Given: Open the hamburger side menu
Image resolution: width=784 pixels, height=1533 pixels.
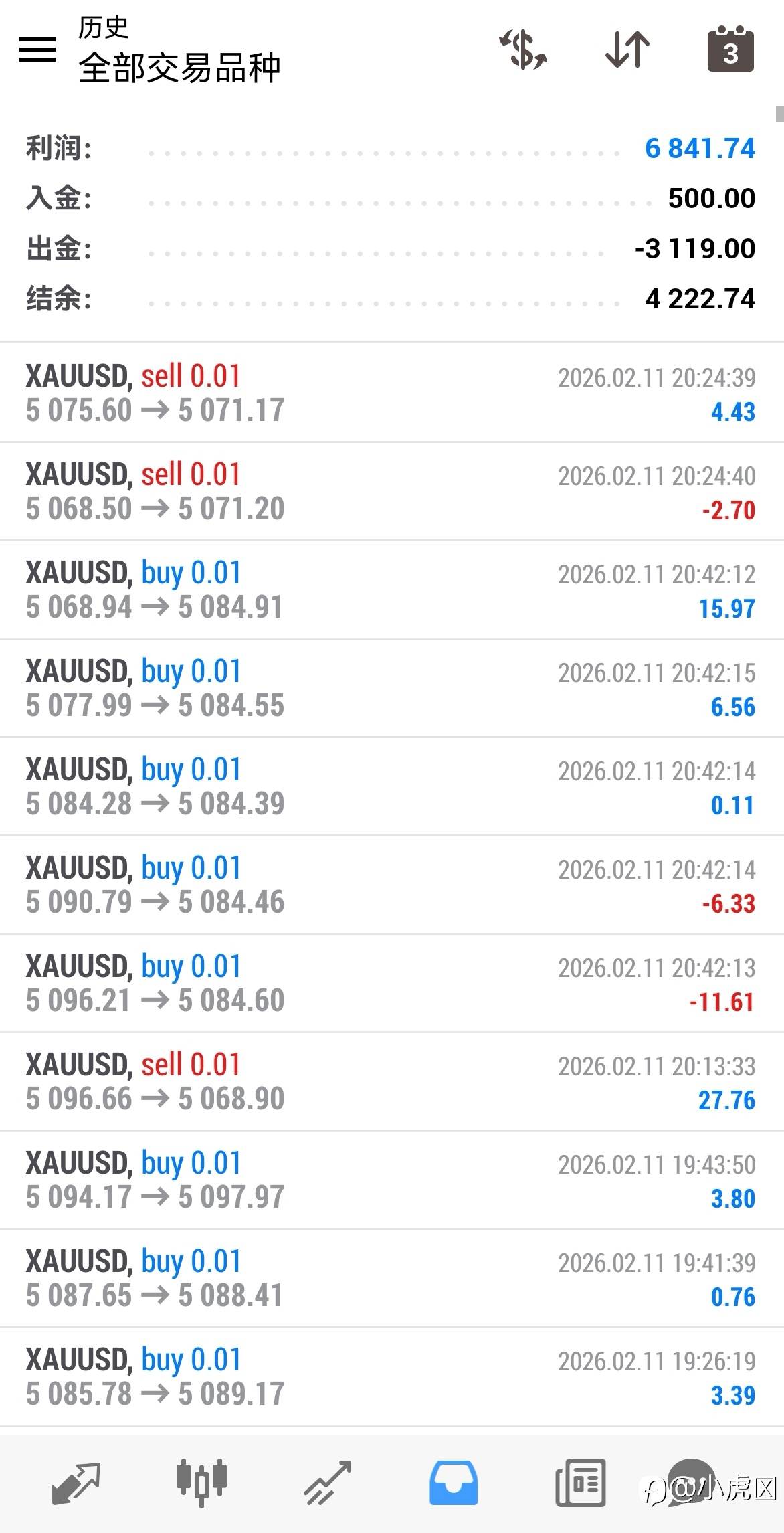Looking at the screenshot, I should click(37, 49).
